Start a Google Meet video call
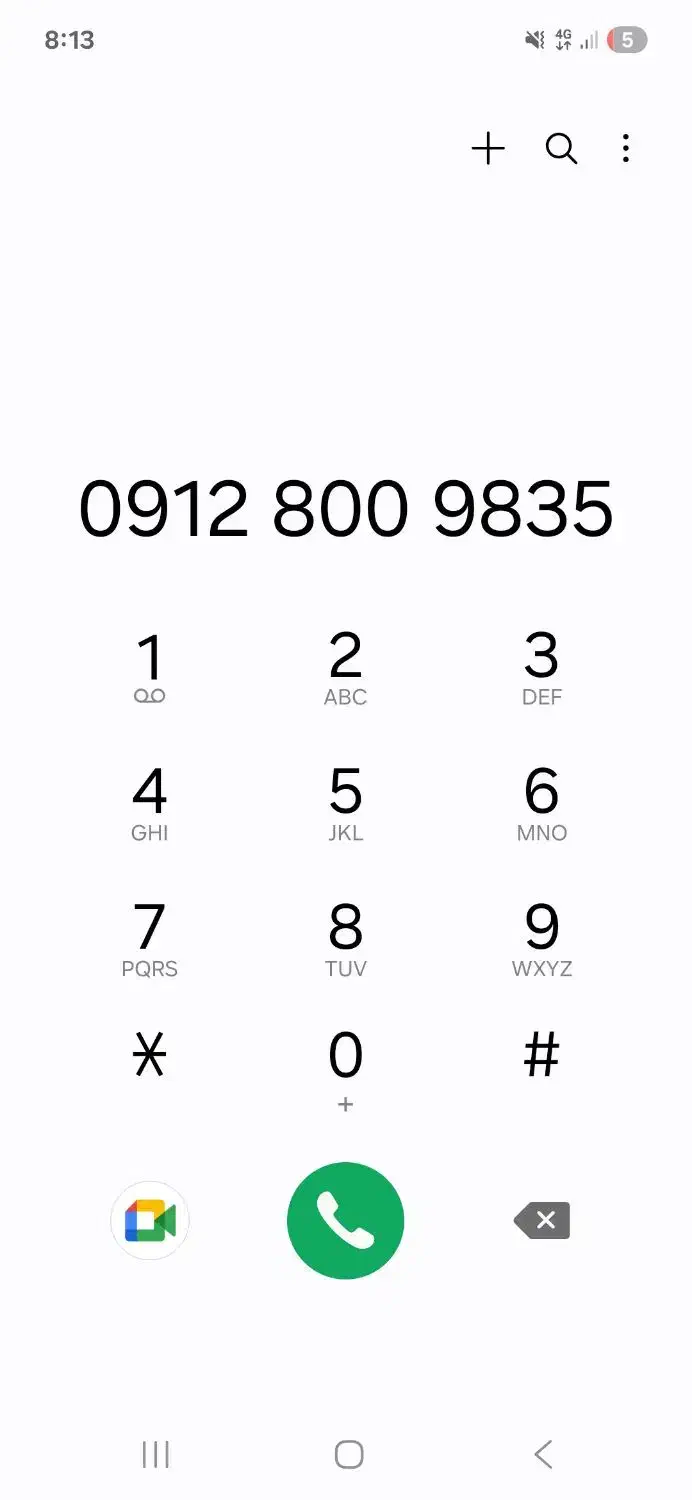692x1500 pixels. click(x=150, y=1221)
